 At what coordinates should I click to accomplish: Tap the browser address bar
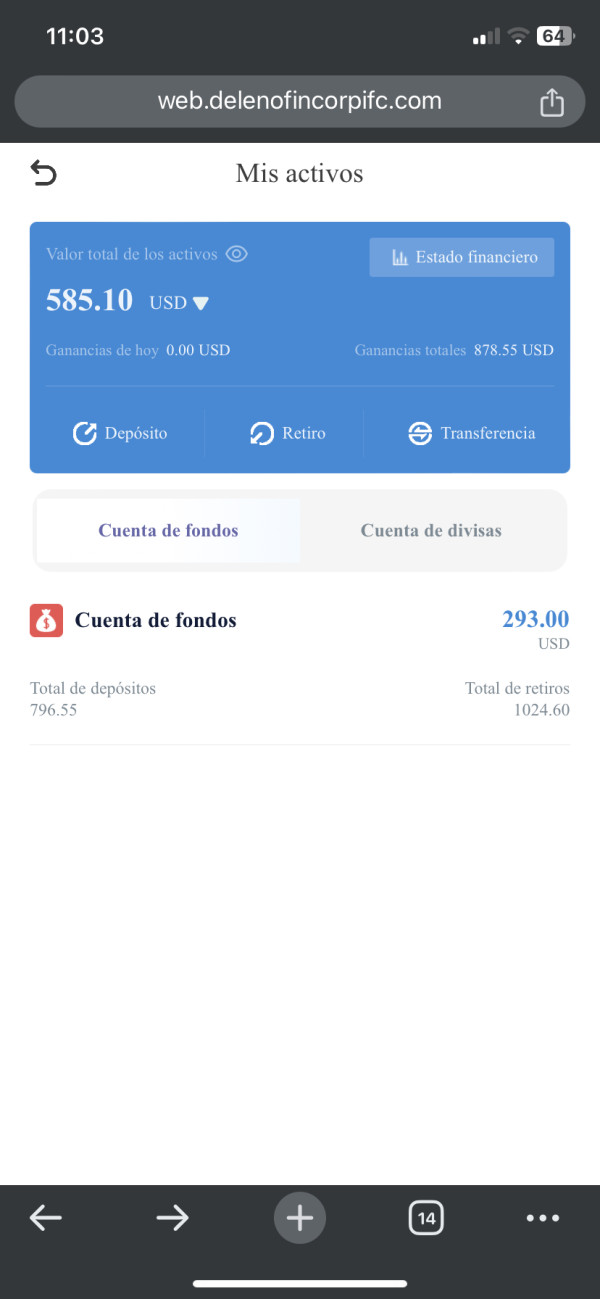coord(300,101)
